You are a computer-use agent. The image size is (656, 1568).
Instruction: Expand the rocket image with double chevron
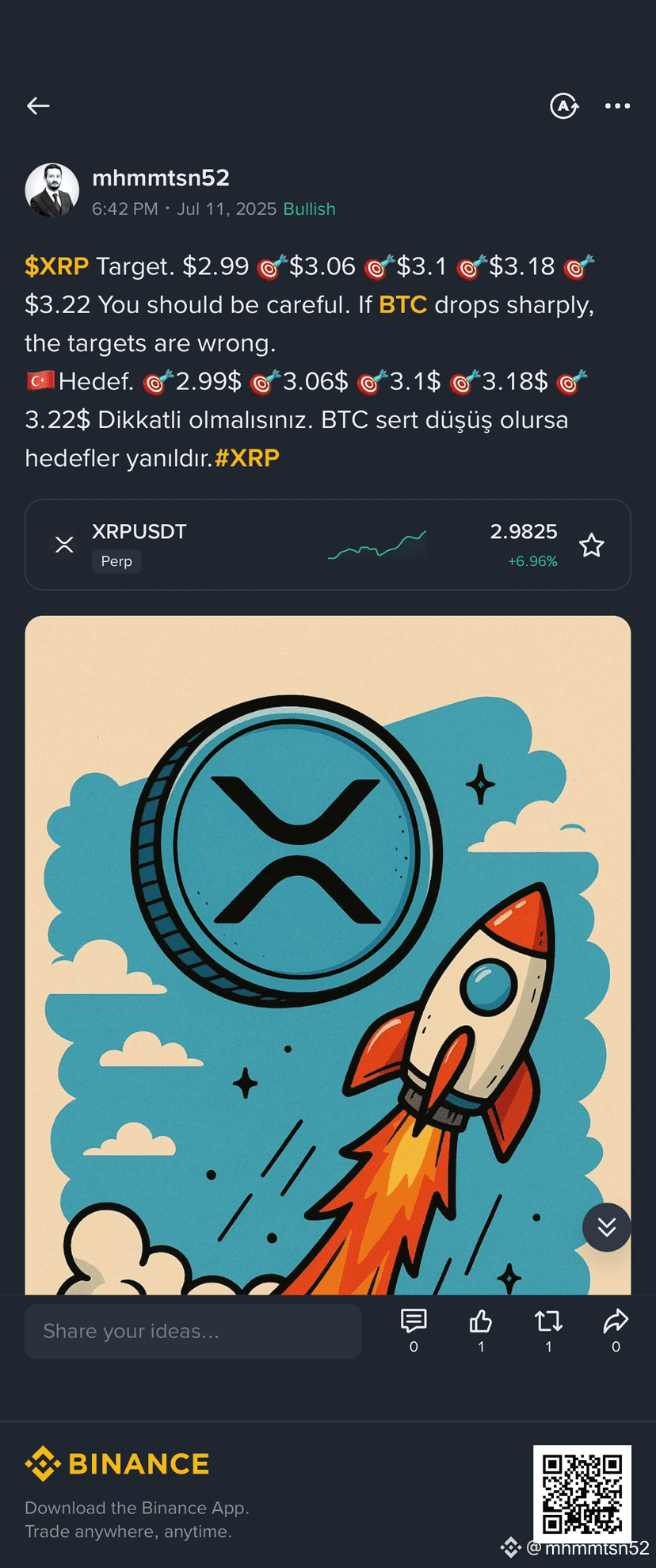pos(606,1227)
